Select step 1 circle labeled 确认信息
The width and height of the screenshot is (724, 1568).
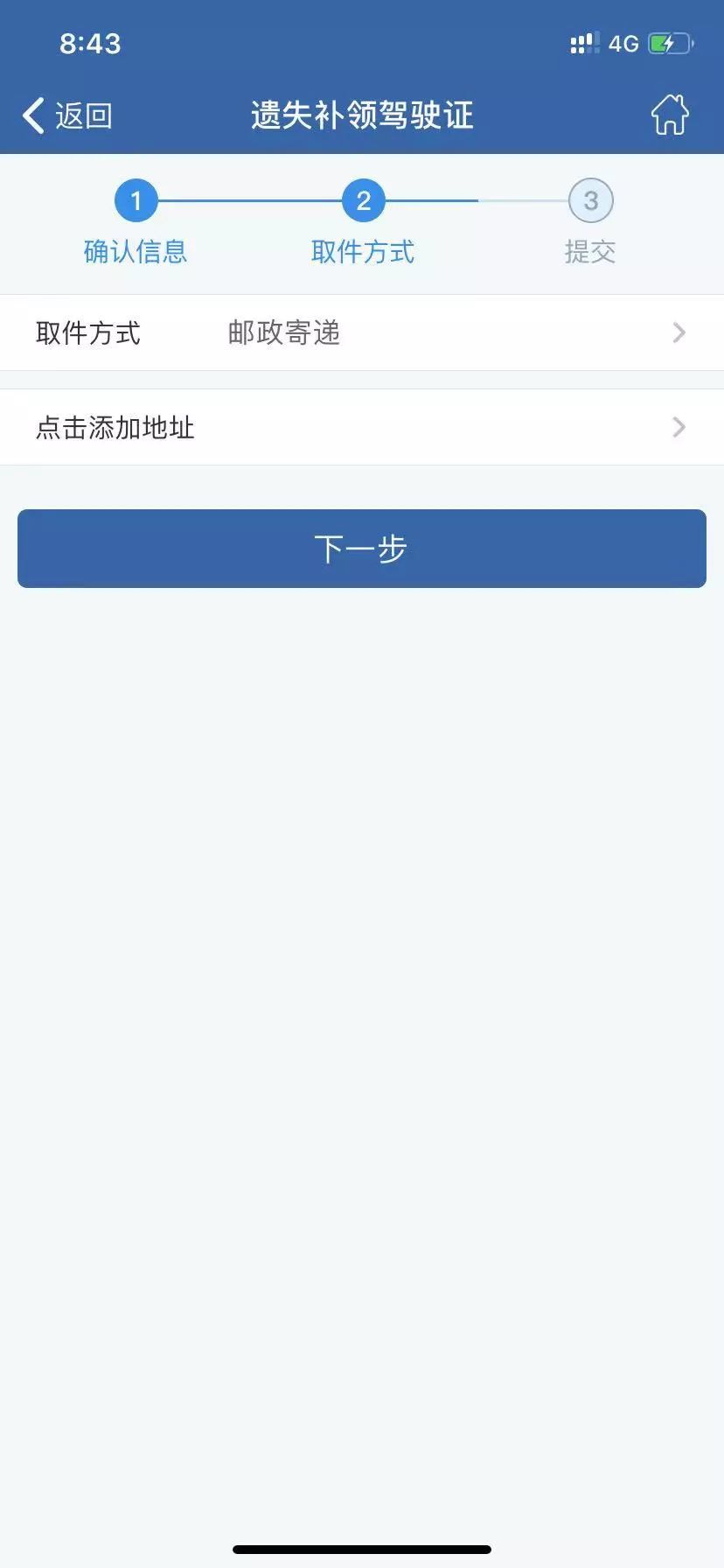[136, 199]
